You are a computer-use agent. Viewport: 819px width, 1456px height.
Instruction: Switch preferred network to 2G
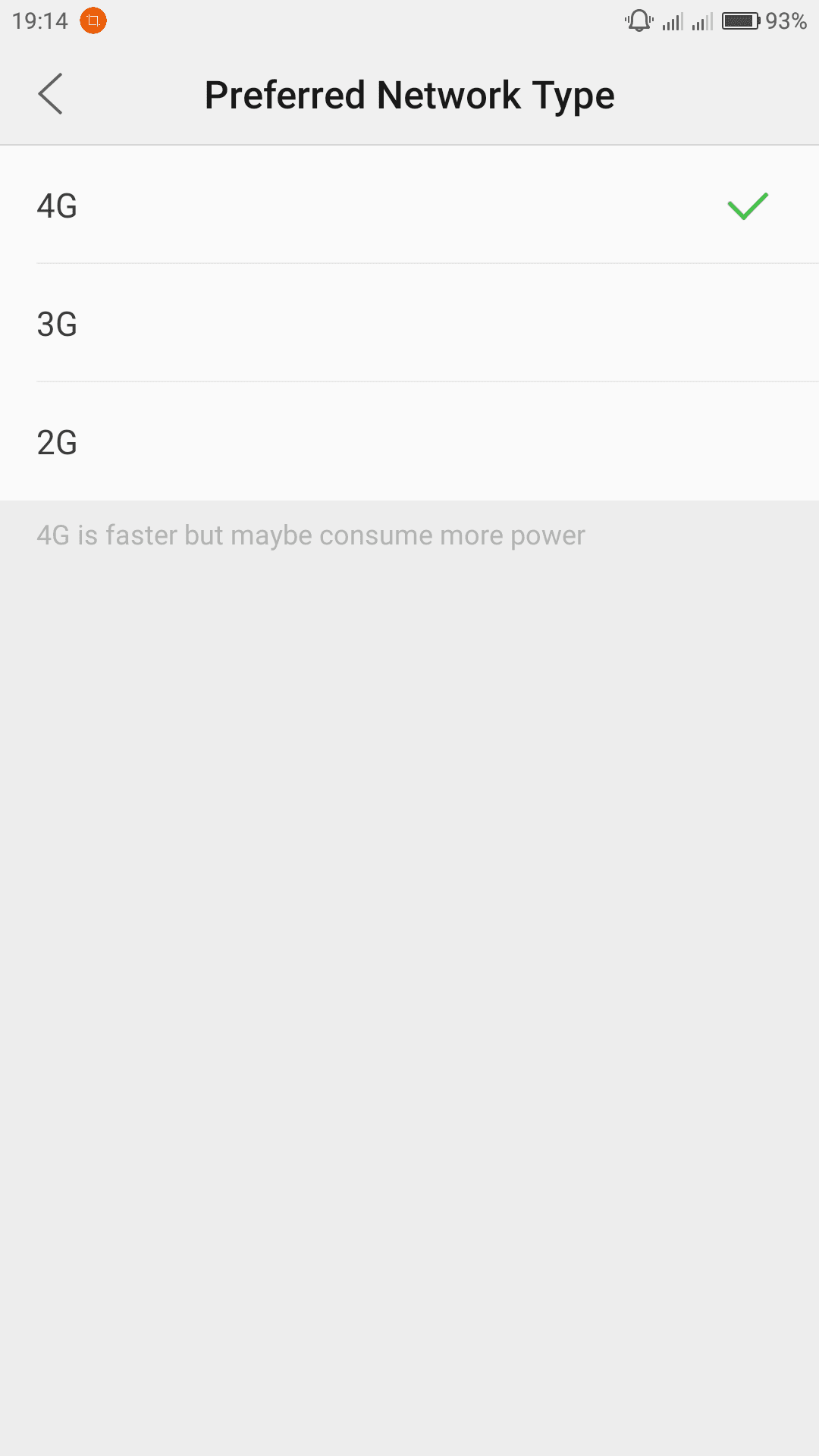tap(409, 442)
